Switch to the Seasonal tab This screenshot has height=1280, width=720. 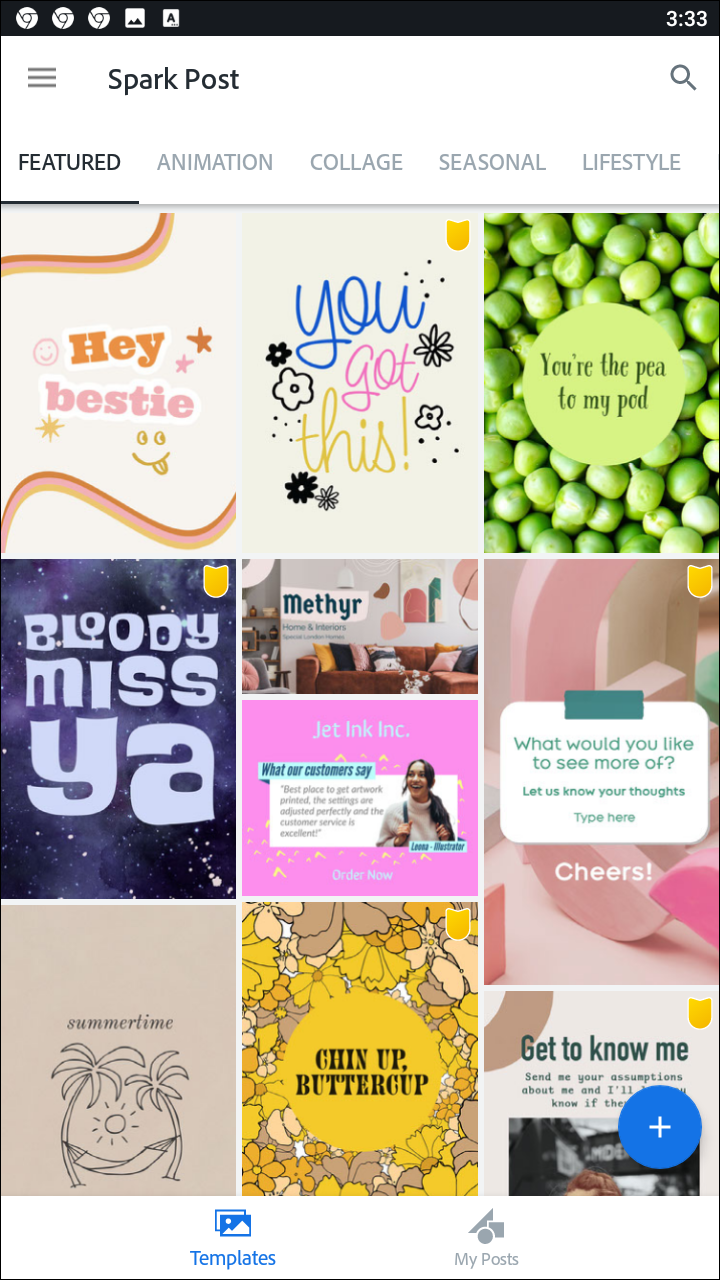pyautogui.click(x=492, y=162)
